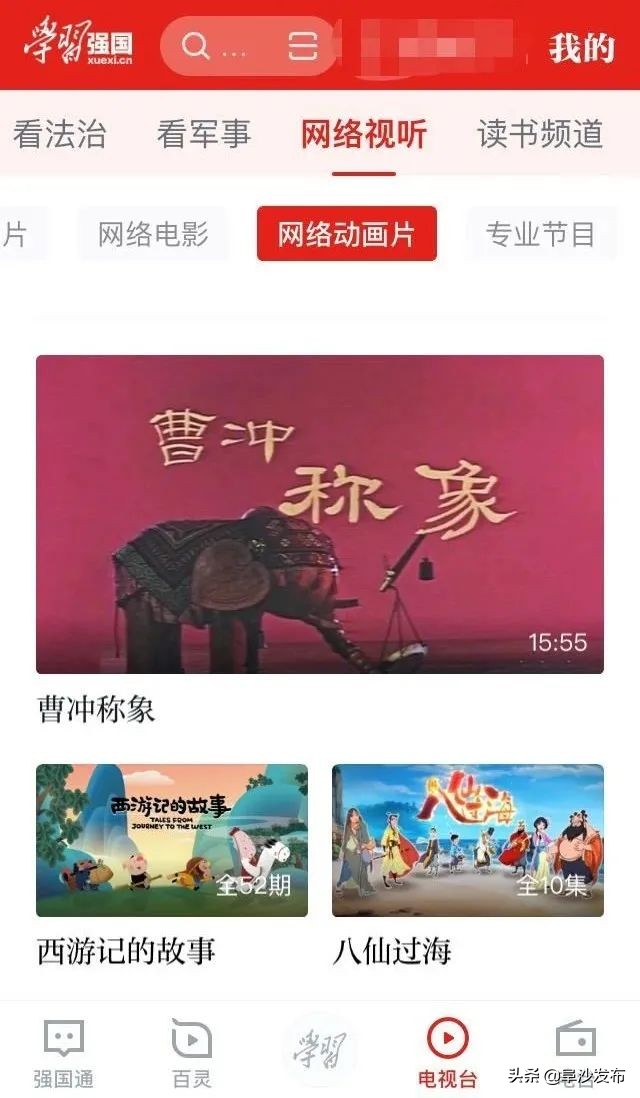Go to the 电视台 tab
Viewport: 640px width, 1098px height.
point(447,1052)
